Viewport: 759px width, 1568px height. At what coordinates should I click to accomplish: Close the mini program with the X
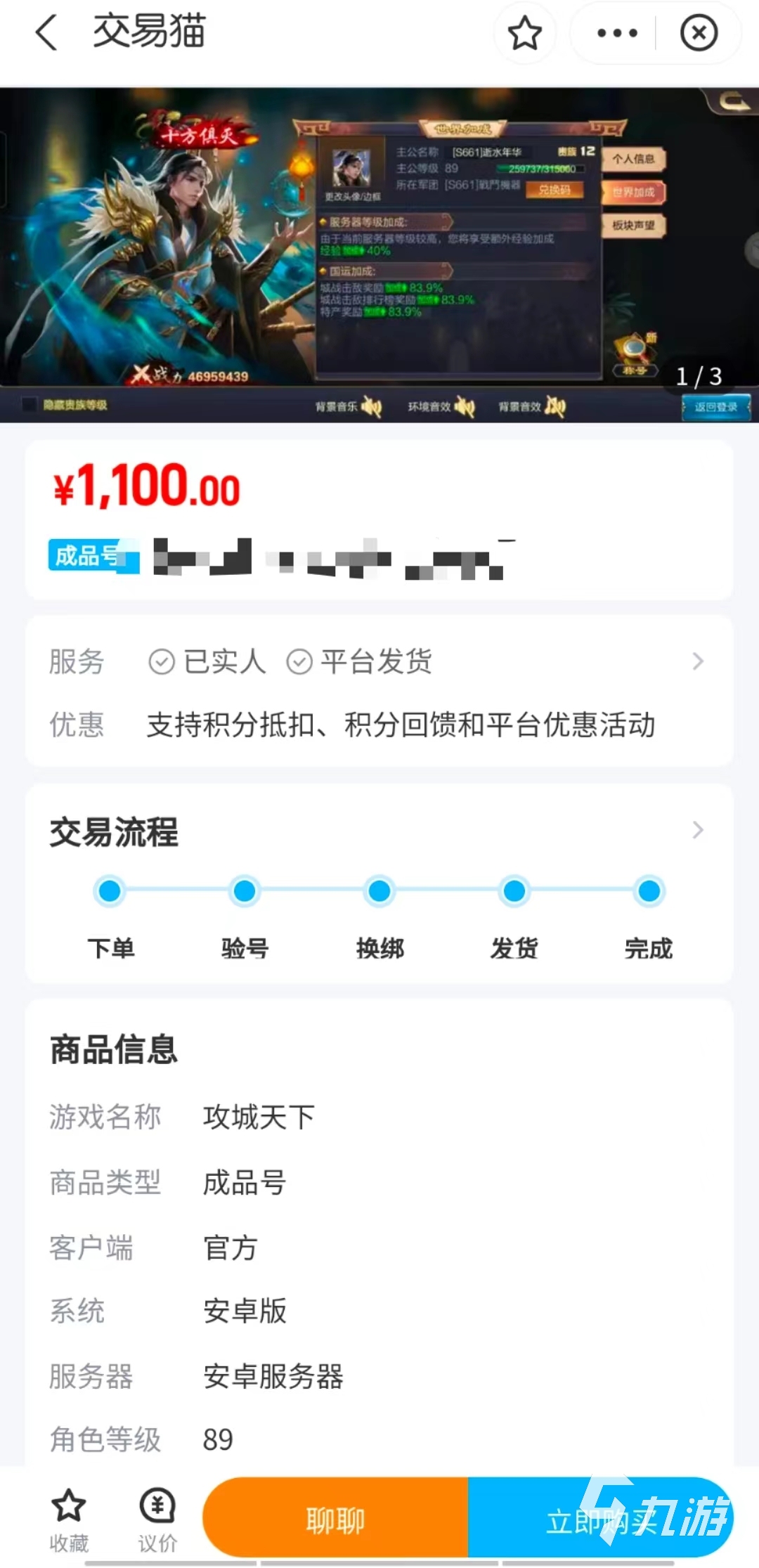click(699, 33)
